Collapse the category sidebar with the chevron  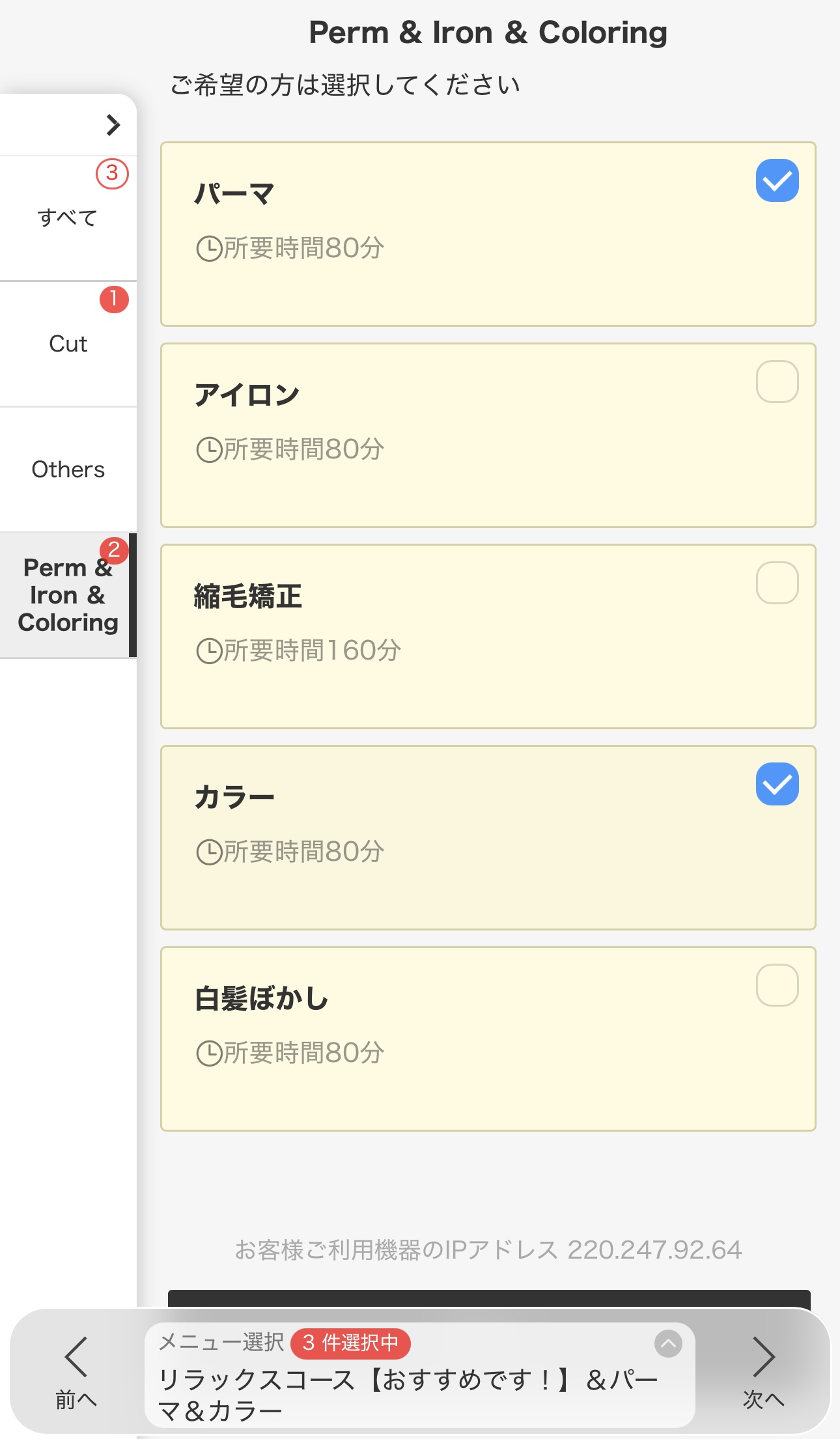pos(113,124)
